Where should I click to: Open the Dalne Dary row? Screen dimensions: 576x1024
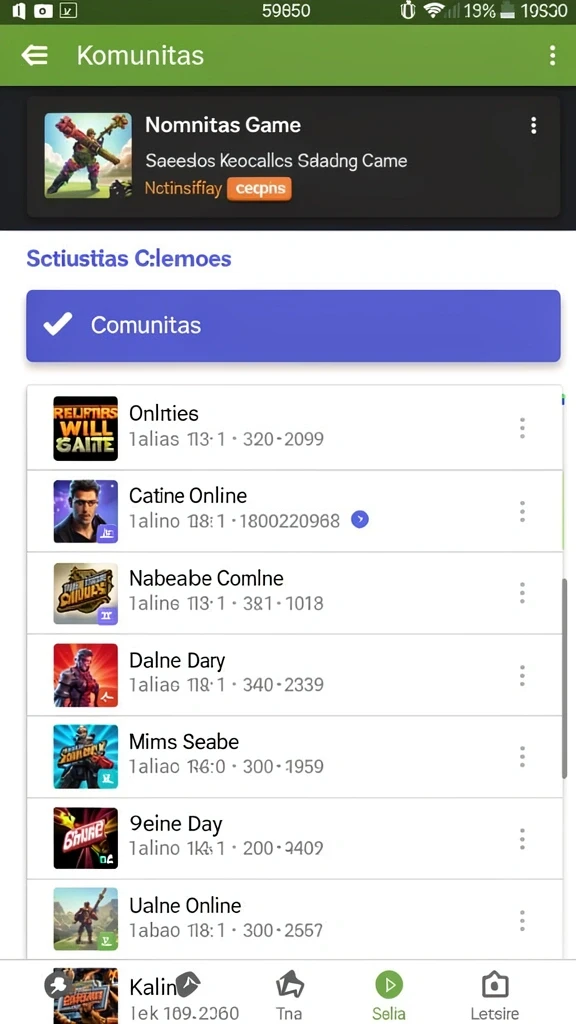(x=295, y=675)
